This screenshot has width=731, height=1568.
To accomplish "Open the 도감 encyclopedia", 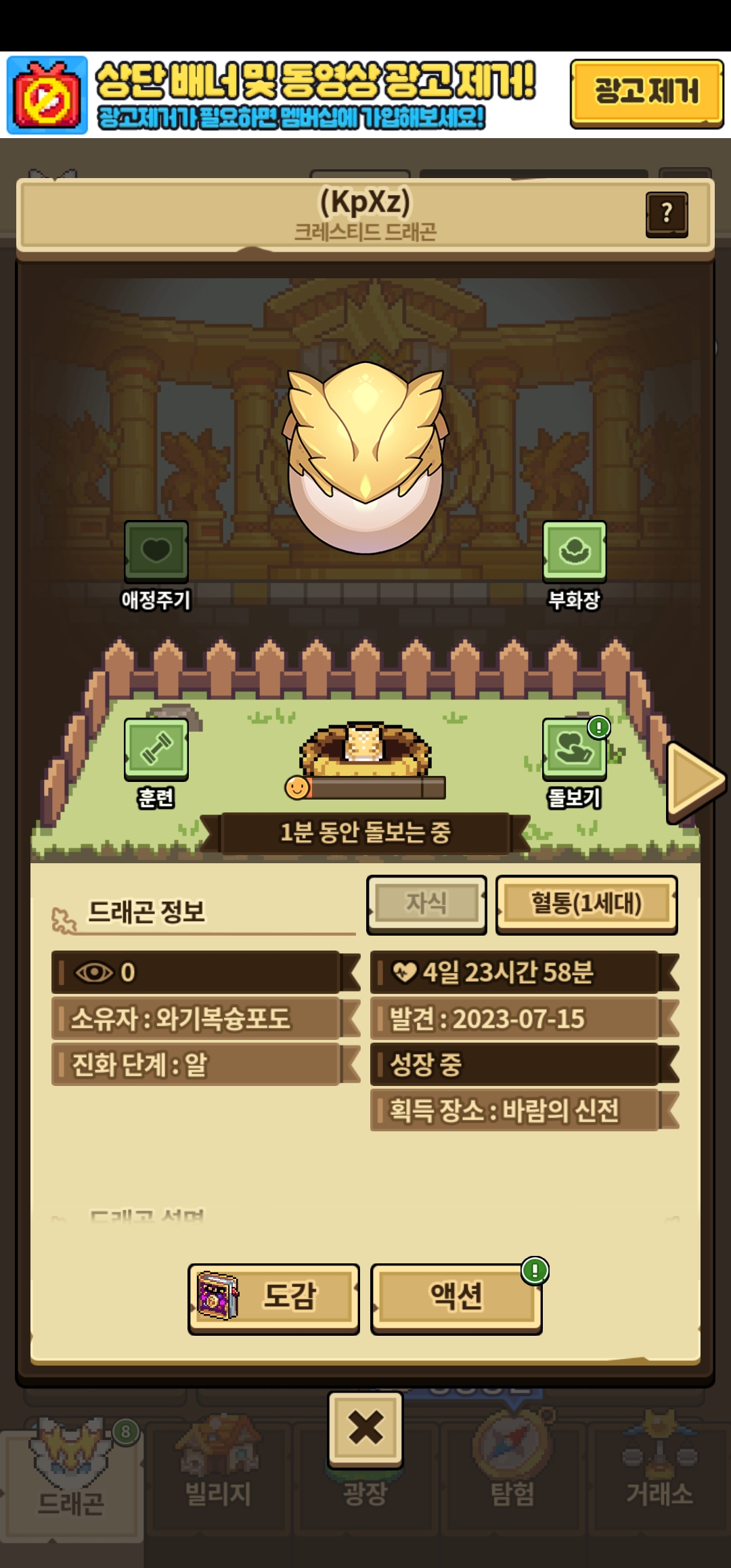I will [273, 1297].
